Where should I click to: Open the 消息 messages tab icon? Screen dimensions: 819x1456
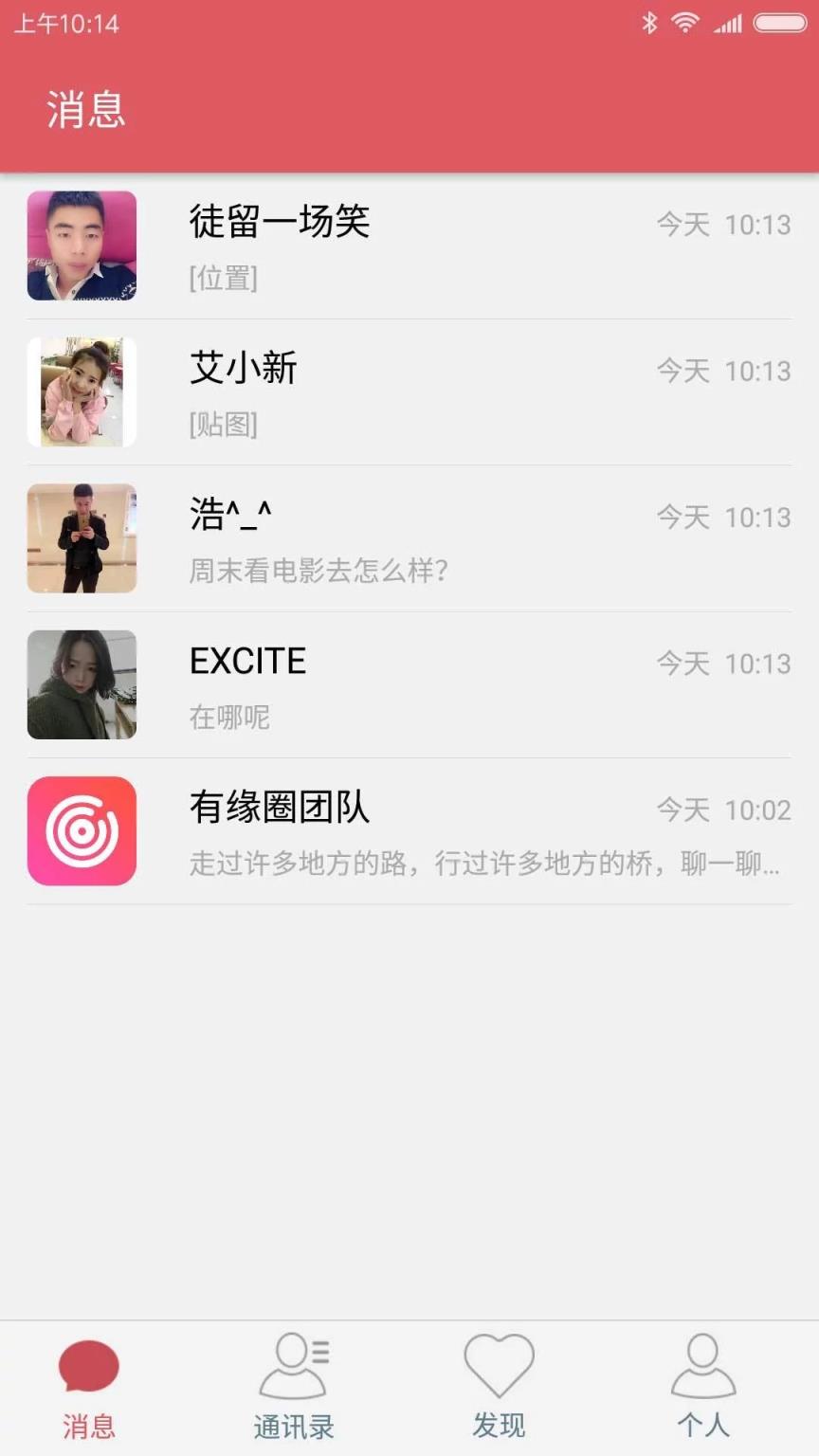pyautogui.click(x=88, y=1367)
